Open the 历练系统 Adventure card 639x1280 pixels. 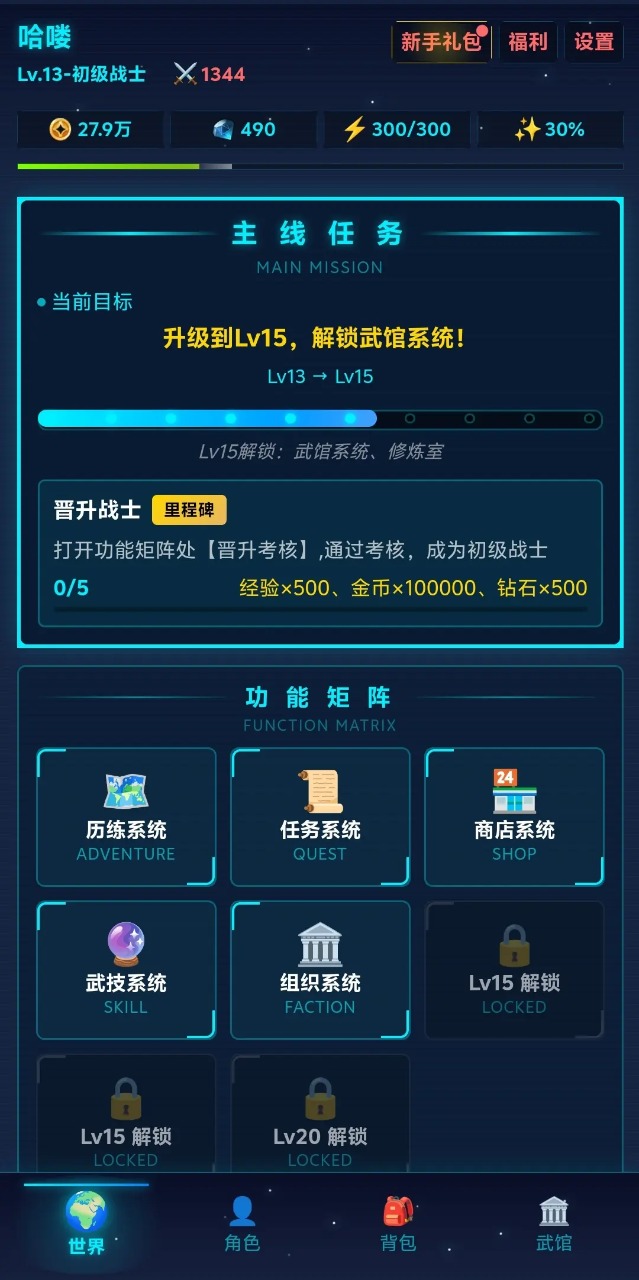click(126, 817)
